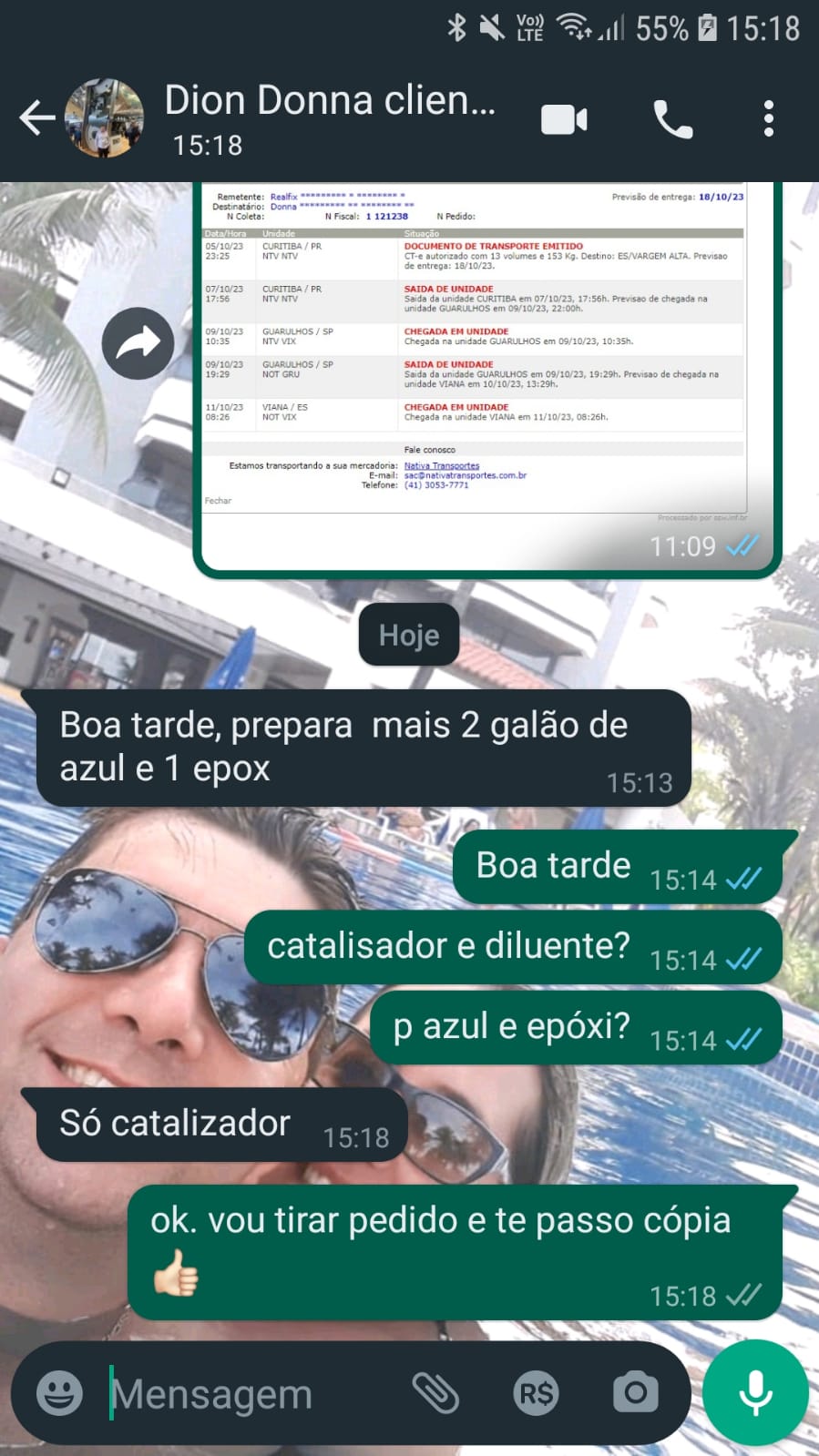819x1456 pixels.
Task: Go back to the chat list
Action: (x=36, y=118)
